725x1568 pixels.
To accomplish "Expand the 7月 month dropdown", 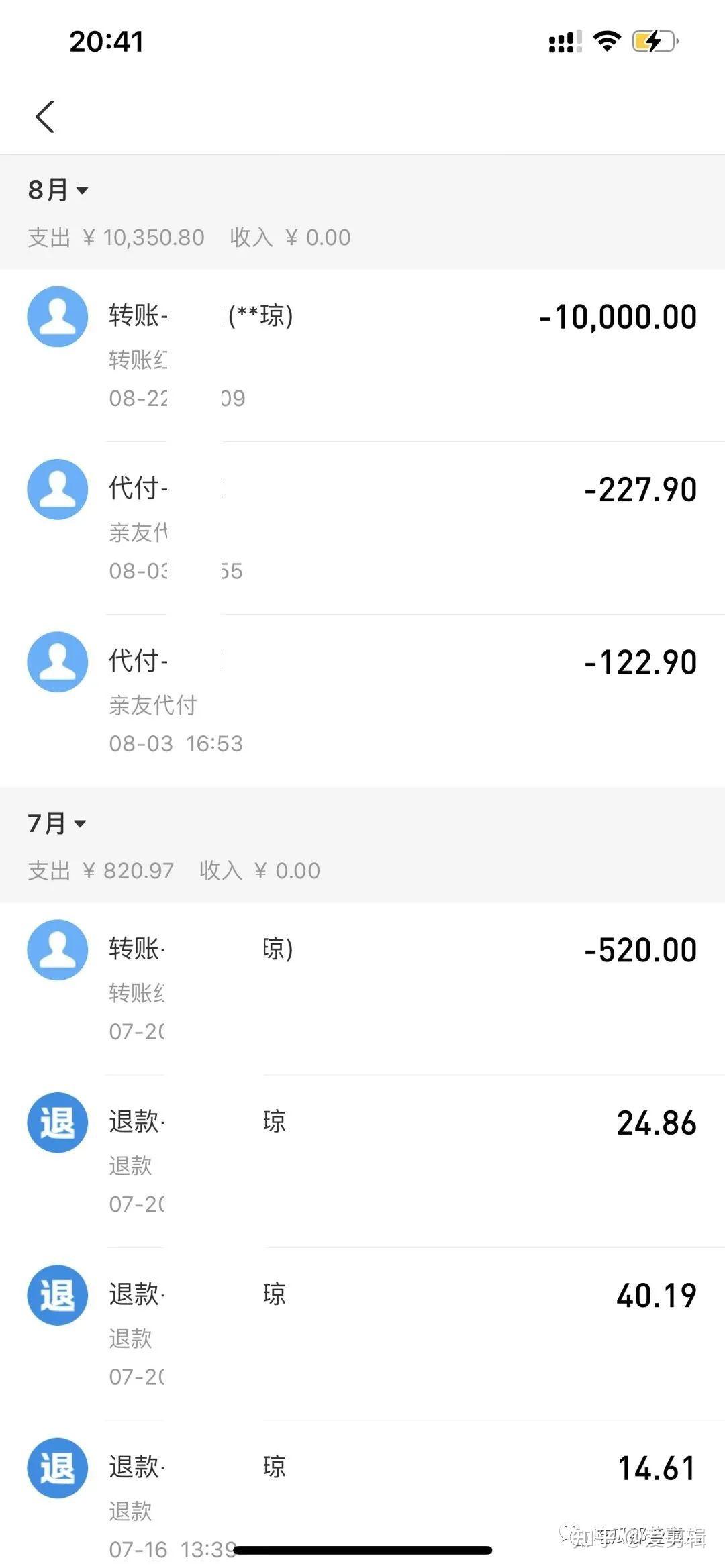I will [57, 823].
